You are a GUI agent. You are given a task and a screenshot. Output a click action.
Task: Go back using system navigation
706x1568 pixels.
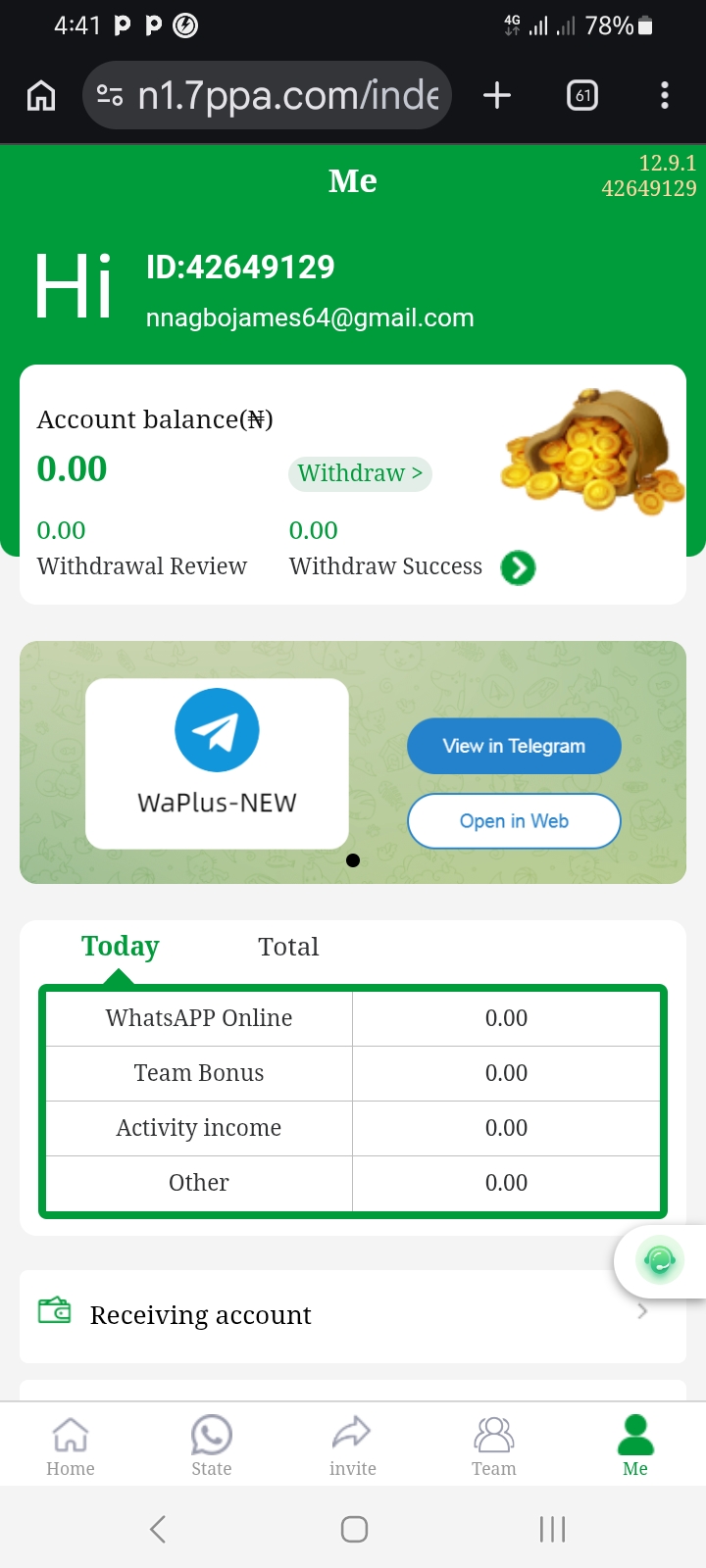(x=158, y=1529)
